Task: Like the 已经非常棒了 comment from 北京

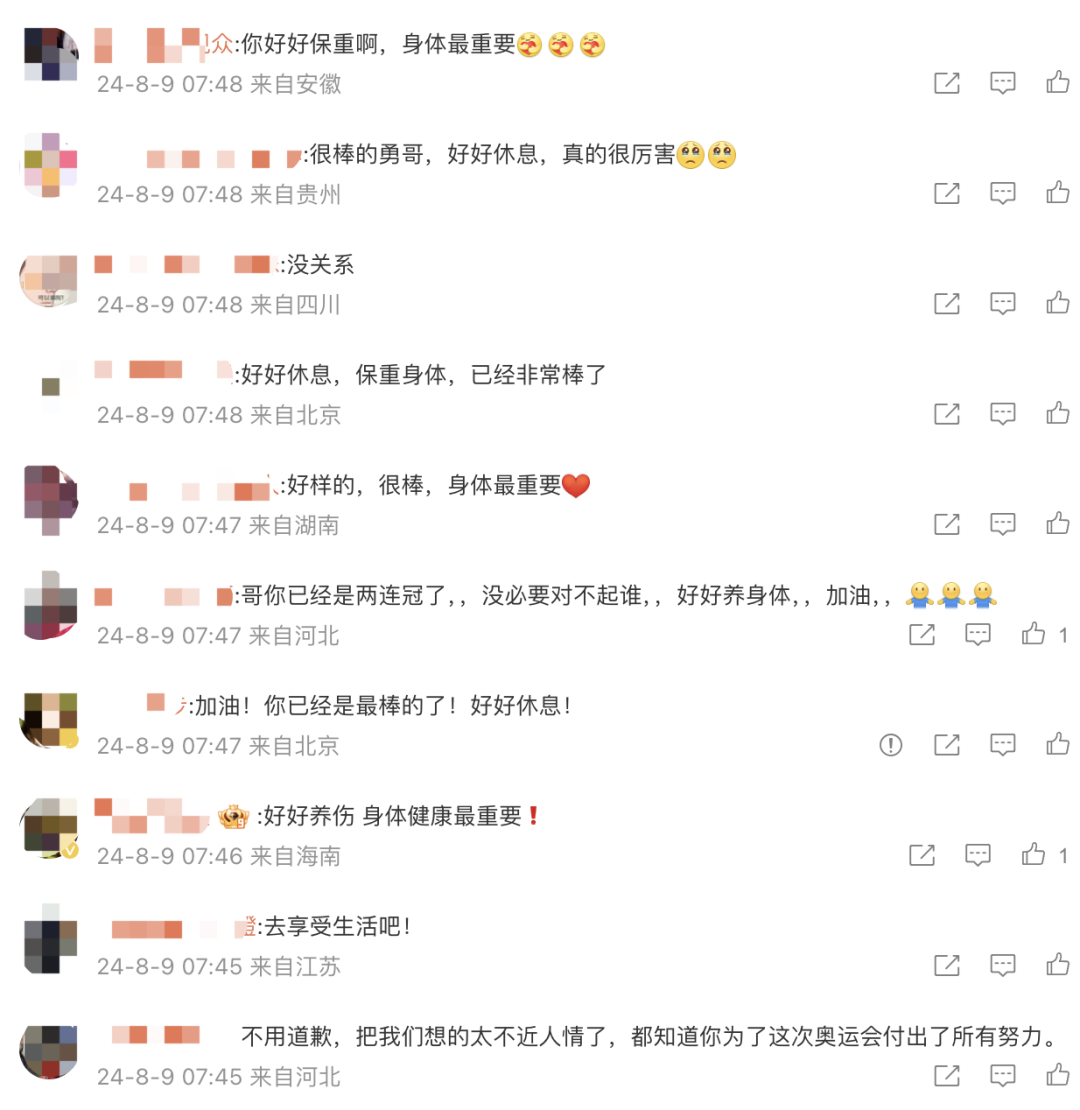Action: [1058, 413]
